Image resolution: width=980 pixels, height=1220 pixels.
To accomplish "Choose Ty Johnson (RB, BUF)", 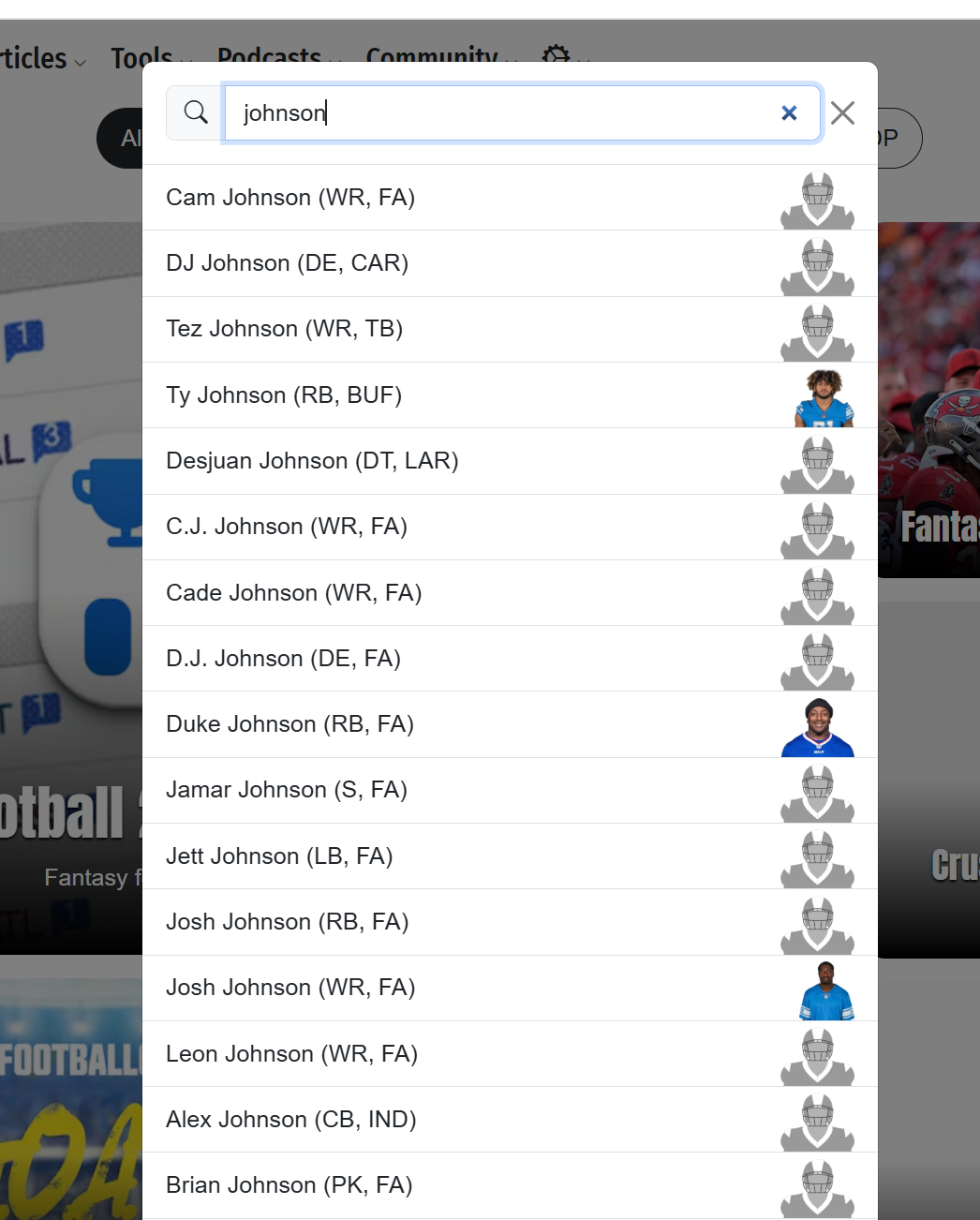I will click(284, 395).
